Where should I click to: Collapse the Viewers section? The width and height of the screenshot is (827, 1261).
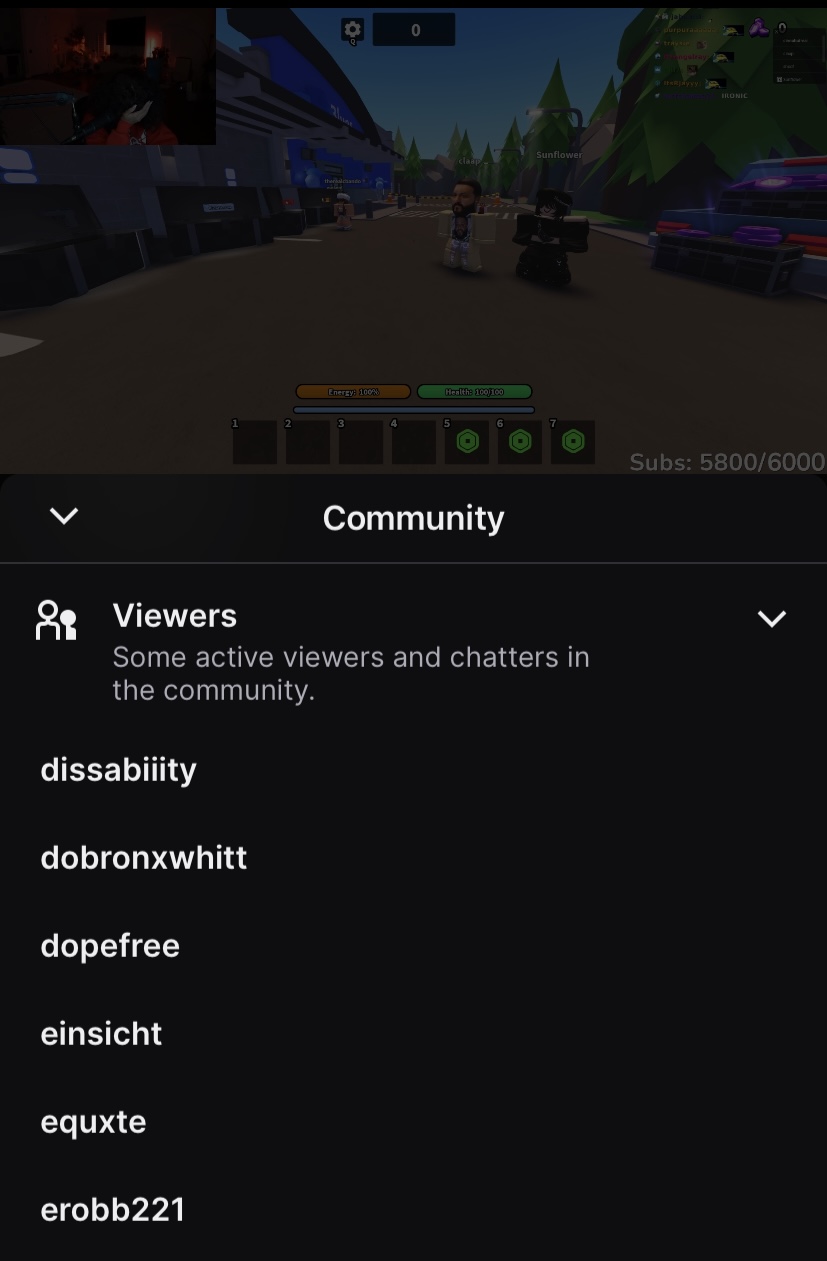(771, 619)
